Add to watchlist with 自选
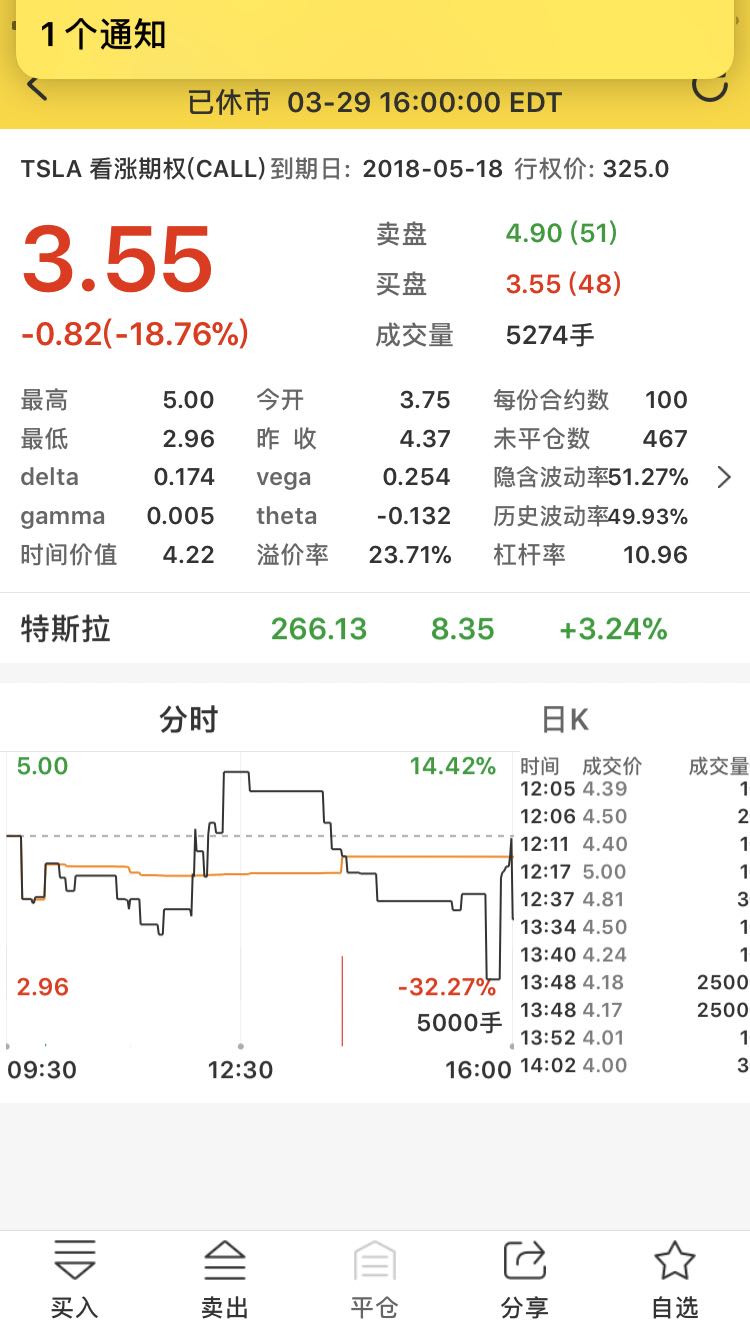Image resolution: width=750 pixels, height=1334 pixels. (x=675, y=1280)
